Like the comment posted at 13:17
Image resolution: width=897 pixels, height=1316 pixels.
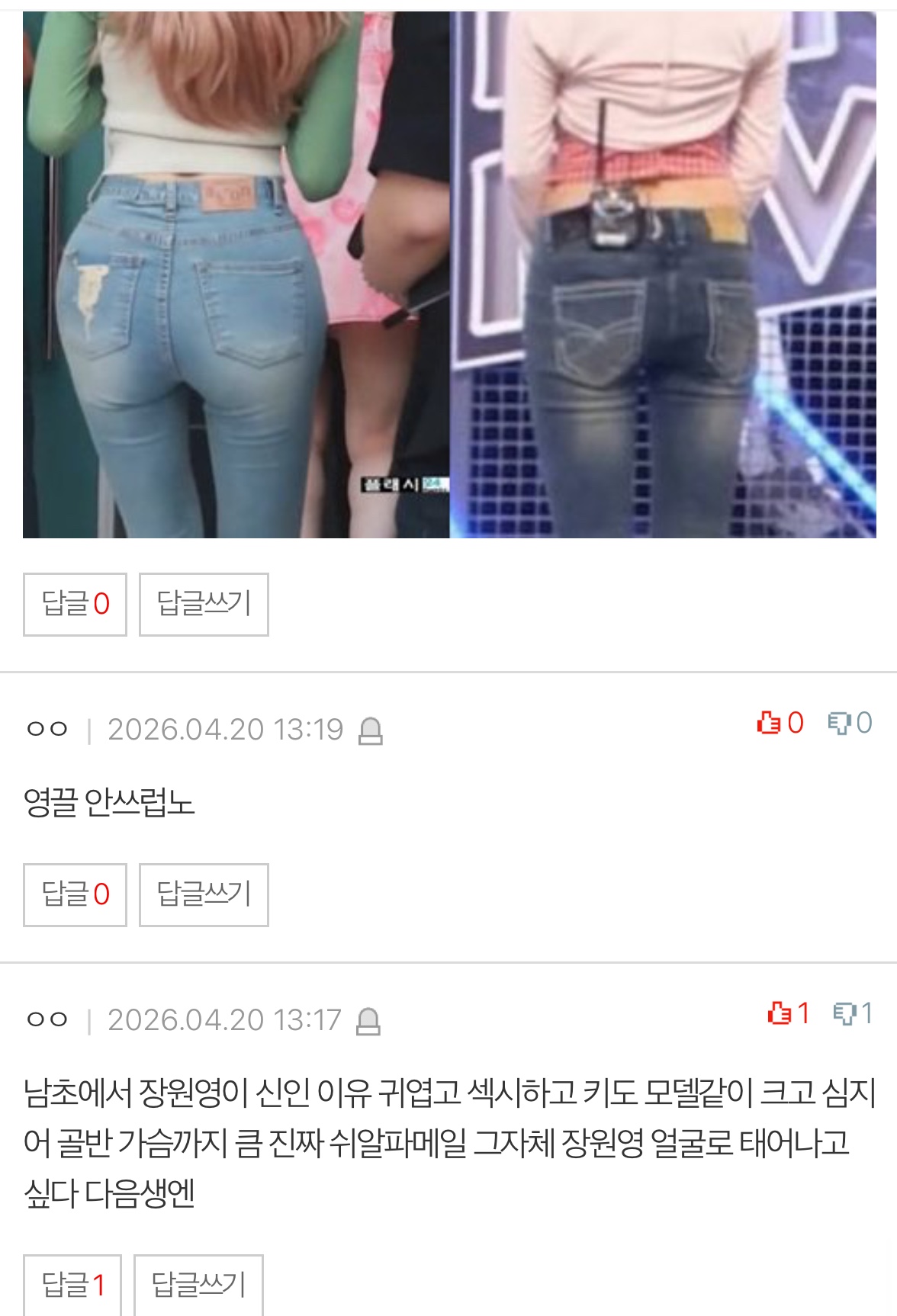(x=788, y=1013)
